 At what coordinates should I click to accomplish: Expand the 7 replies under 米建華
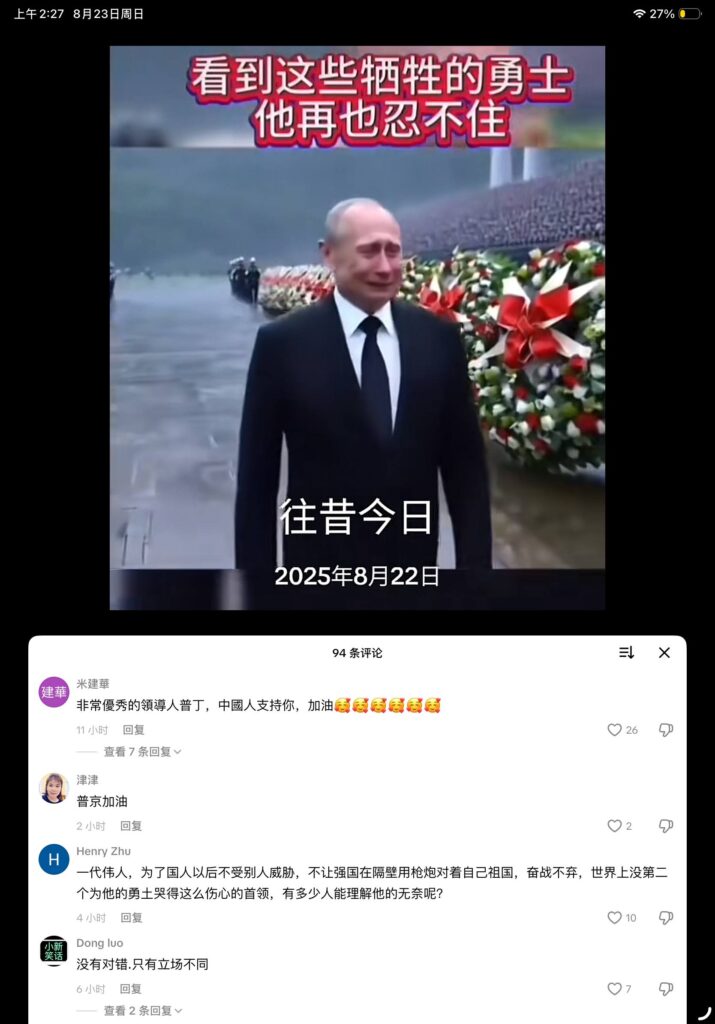coord(142,752)
